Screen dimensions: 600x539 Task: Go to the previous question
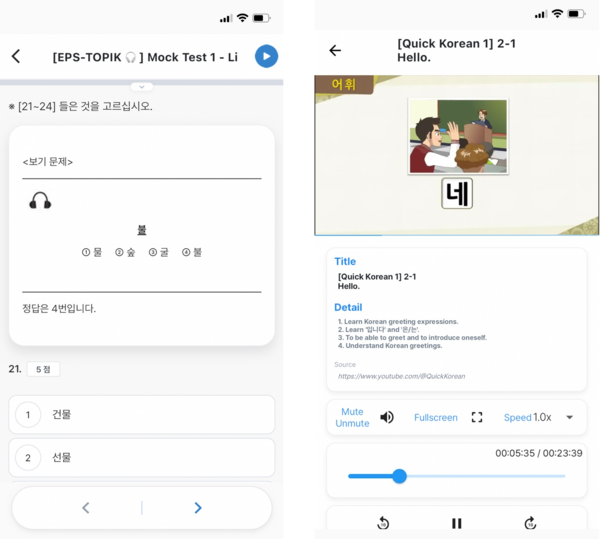[x=86, y=508]
